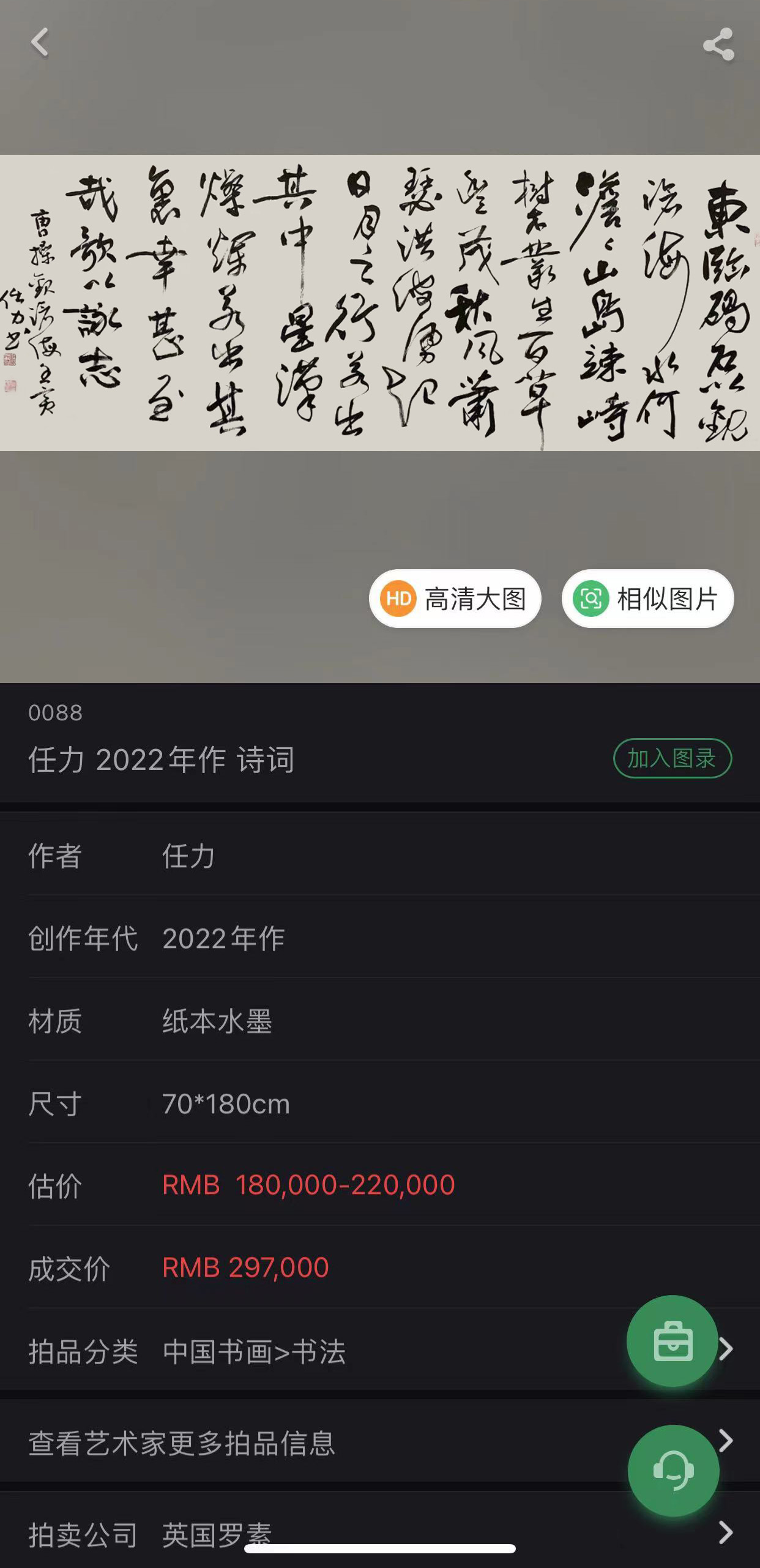Open the calligraphy artwork image
760x1568 pixels.
click(379, 303)
